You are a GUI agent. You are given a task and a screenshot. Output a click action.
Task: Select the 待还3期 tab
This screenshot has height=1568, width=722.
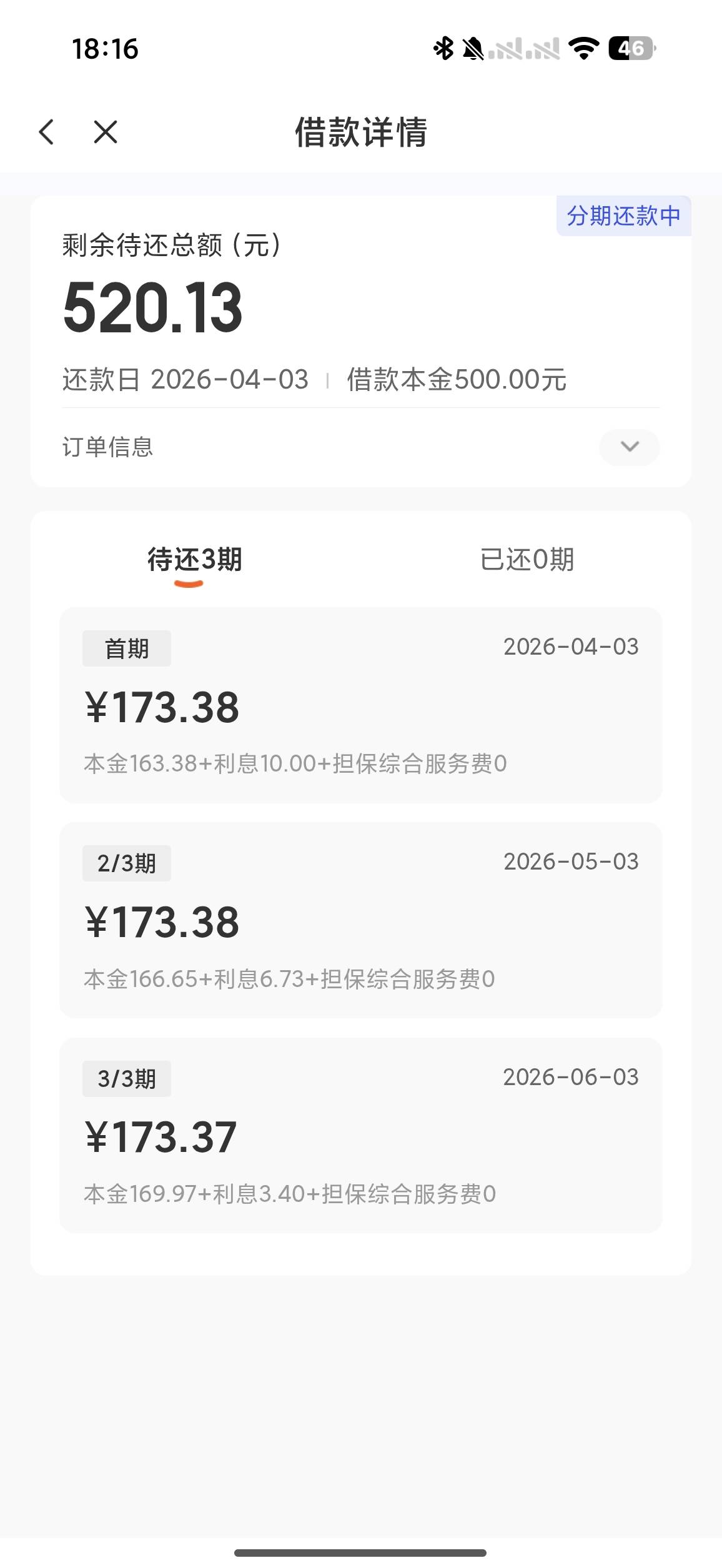[x=194, y=559]
